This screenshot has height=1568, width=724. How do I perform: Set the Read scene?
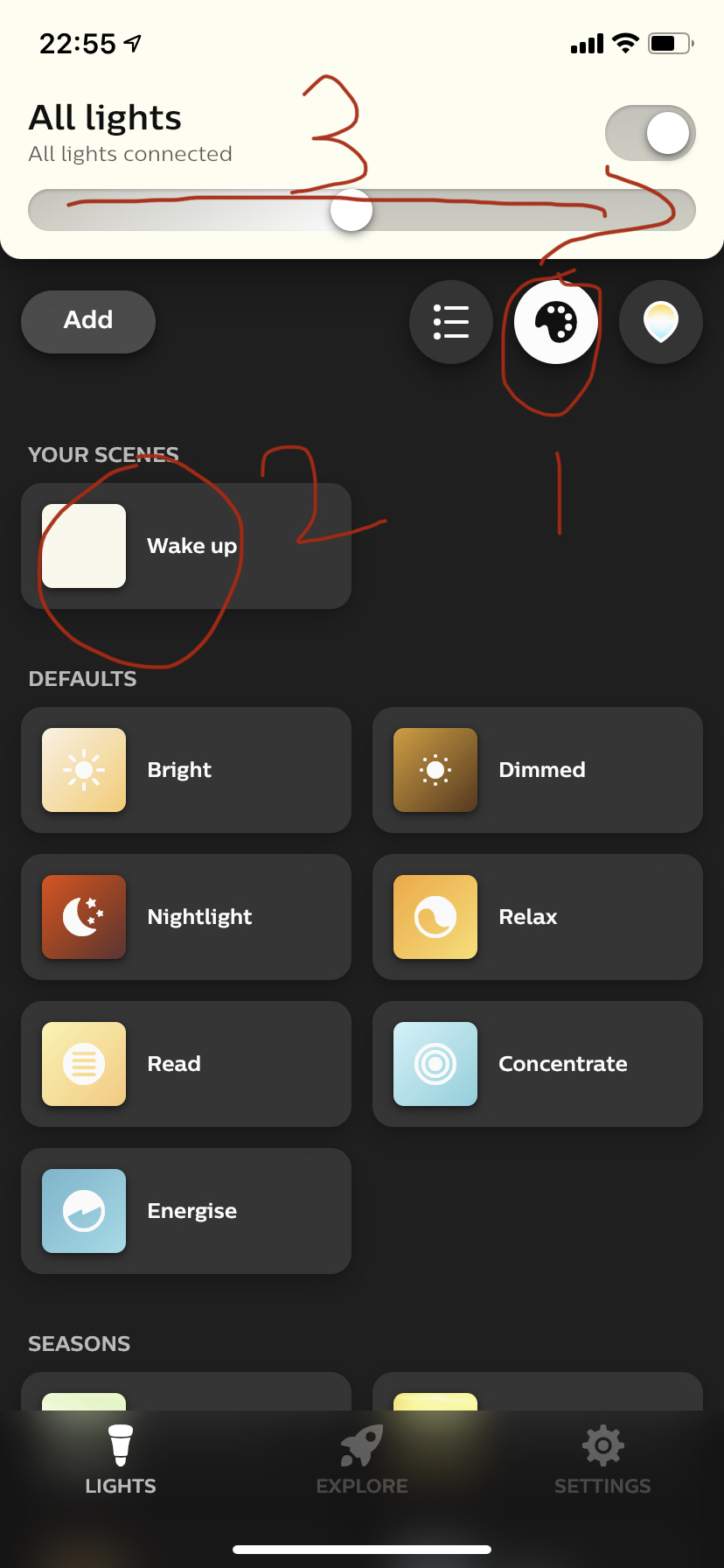pos(186,1064)
